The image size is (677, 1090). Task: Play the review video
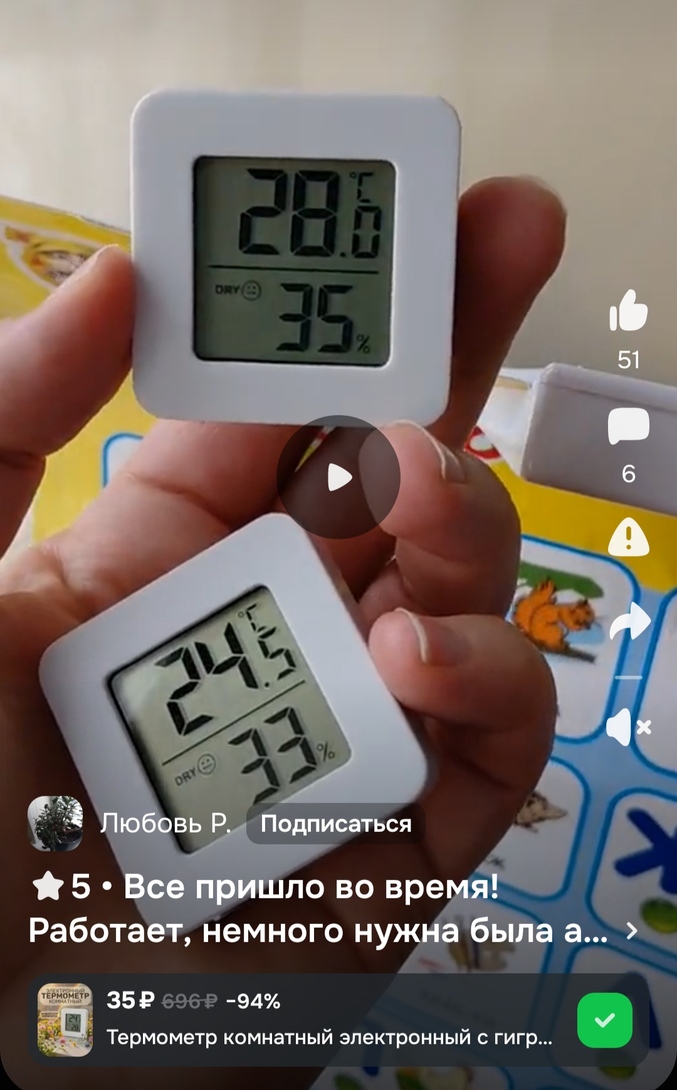click(338, 477)
